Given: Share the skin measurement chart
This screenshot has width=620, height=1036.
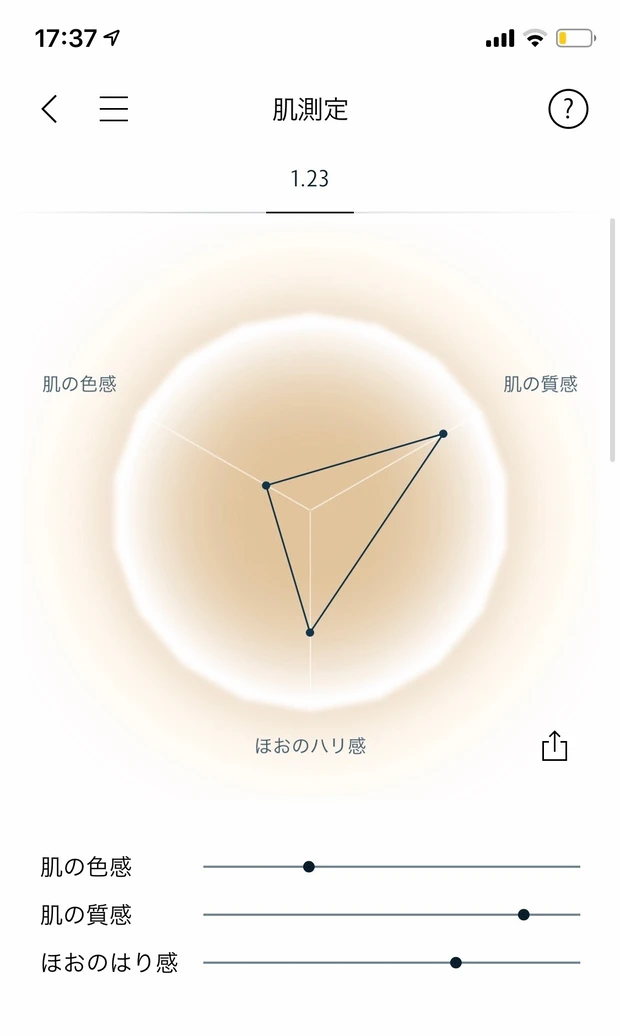Looking at the screenshot, I should point(554,746).
